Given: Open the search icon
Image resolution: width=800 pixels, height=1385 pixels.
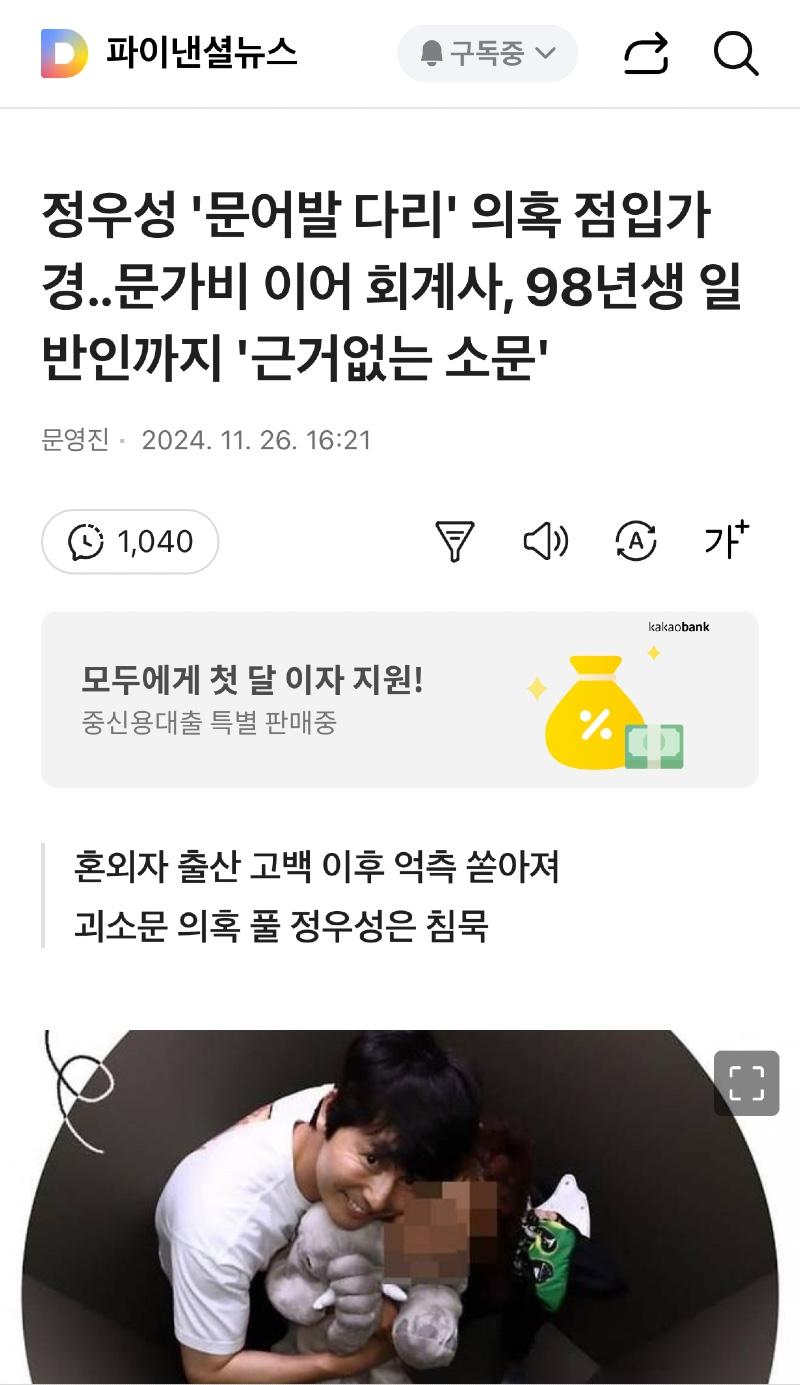Looking at the screenshot, I should tap(736, 54).
